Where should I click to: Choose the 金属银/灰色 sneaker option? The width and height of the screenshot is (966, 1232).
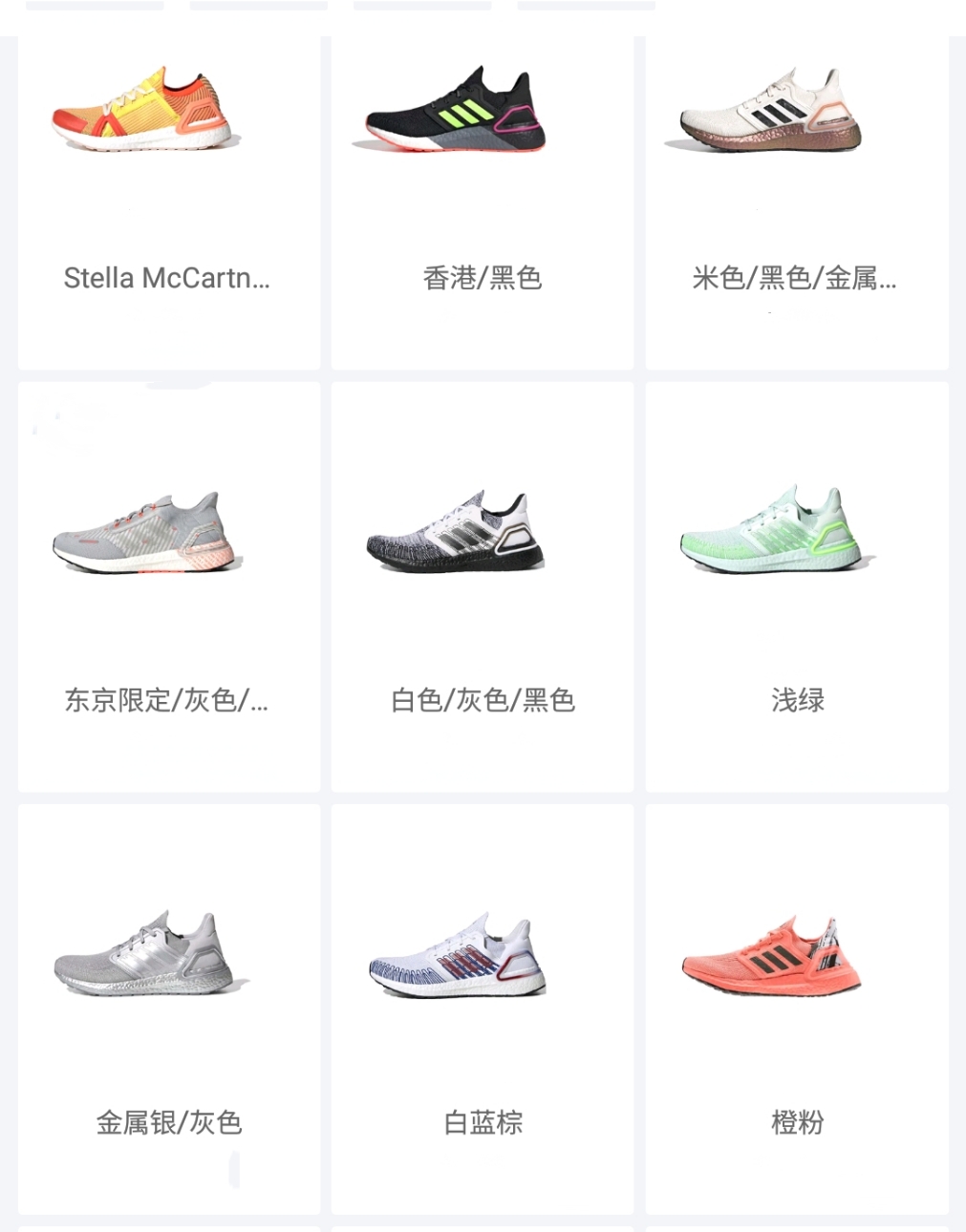click(x=168, y=1008)
